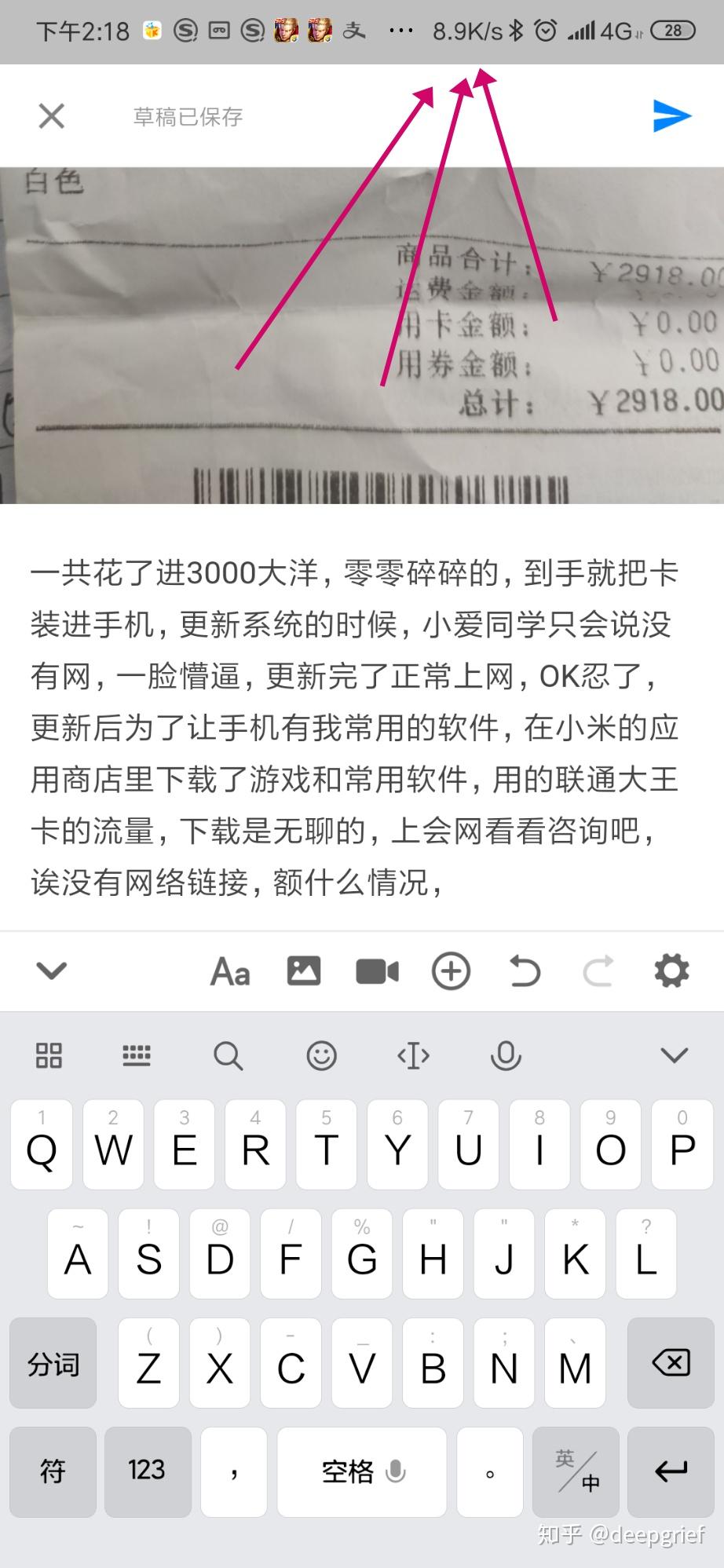Image resolution: width=724 pixels, height=1568 pixels.
Task: Open the editor settings gear
Action: click(x=671, y=971)
